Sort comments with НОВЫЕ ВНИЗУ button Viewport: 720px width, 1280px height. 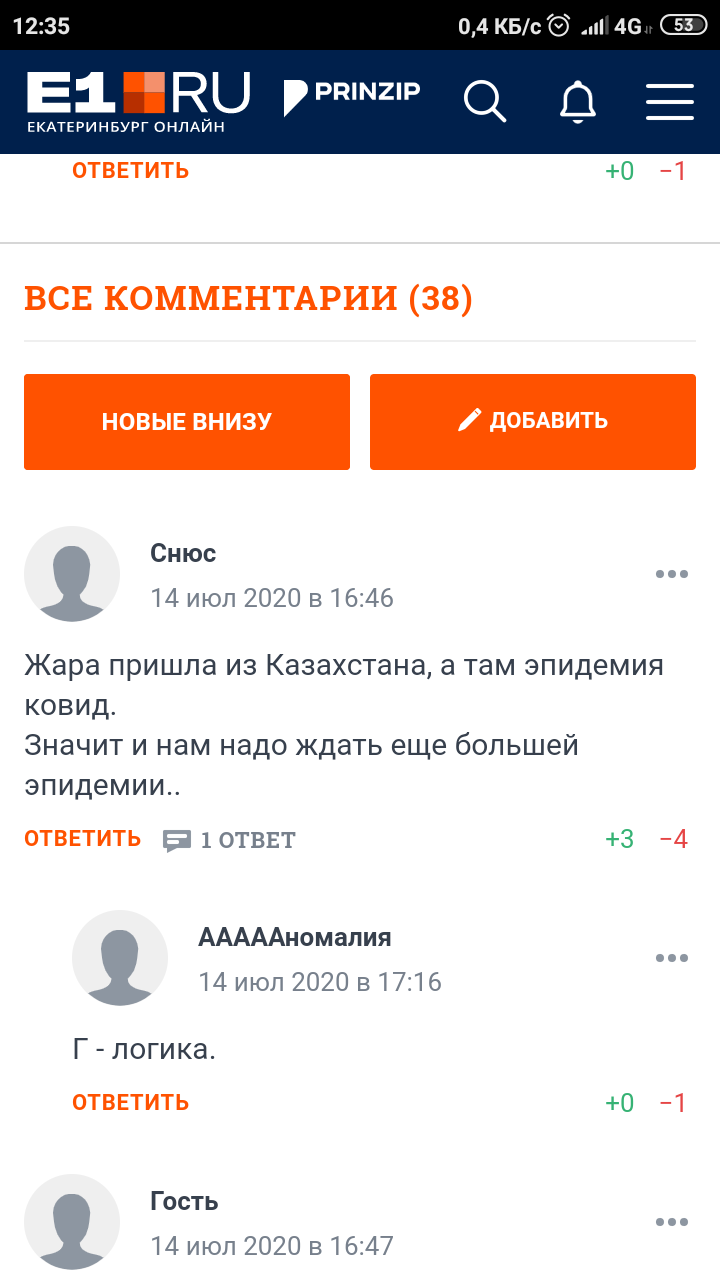[187, 422]
